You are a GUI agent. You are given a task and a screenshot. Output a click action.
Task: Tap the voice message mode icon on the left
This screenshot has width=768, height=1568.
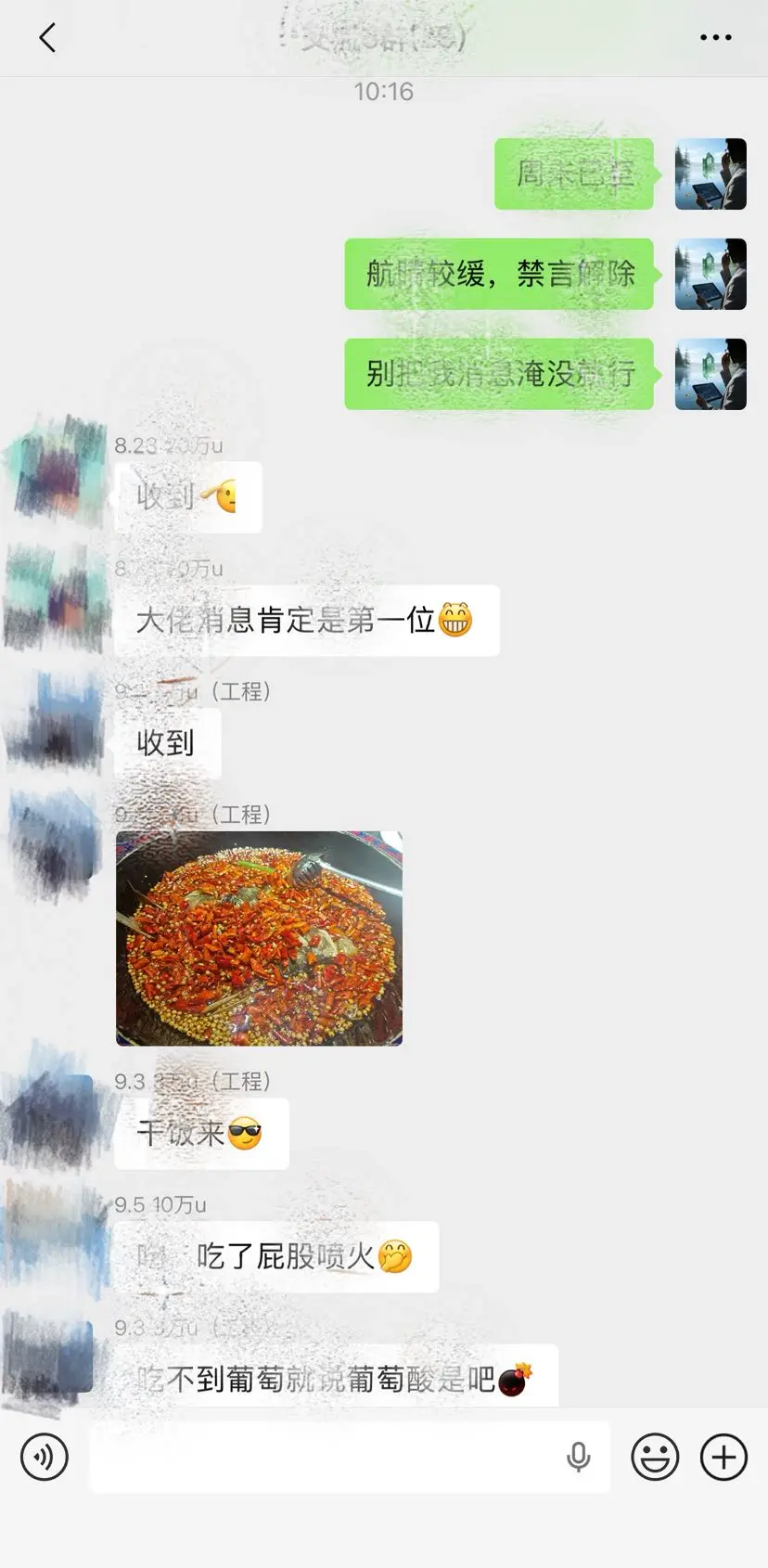[43, 1457]
